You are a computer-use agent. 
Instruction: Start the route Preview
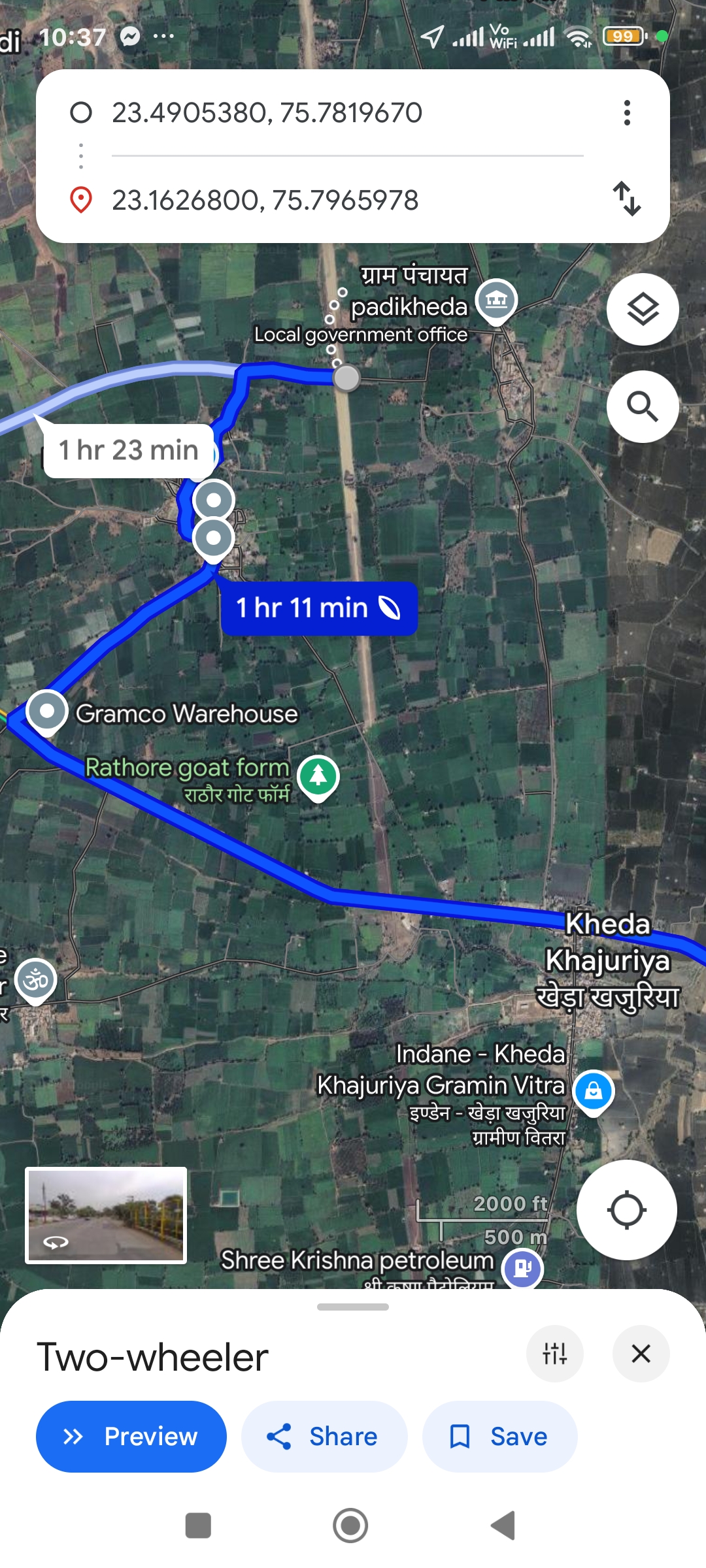[x=131, y=1437]
